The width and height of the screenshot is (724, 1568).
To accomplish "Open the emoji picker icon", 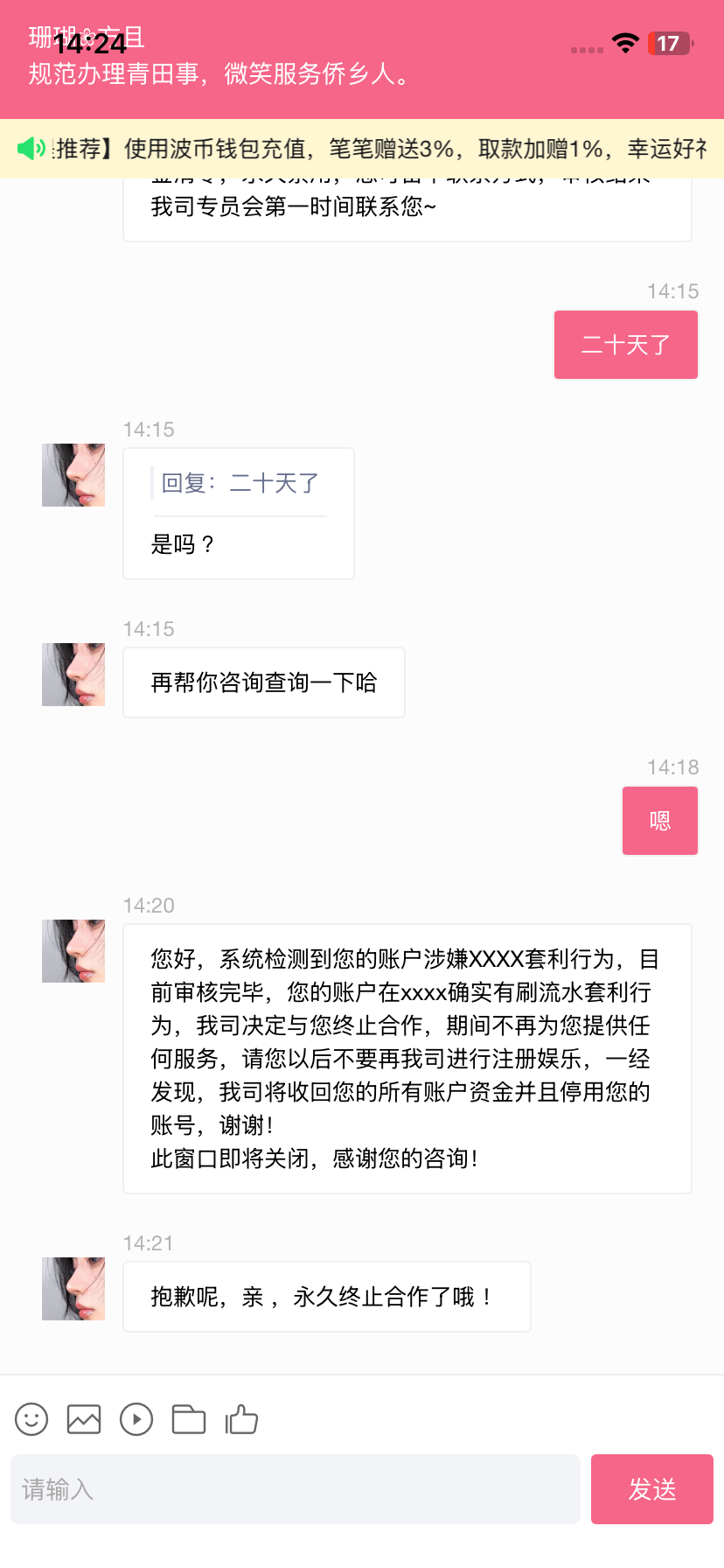I will 31,1419.
